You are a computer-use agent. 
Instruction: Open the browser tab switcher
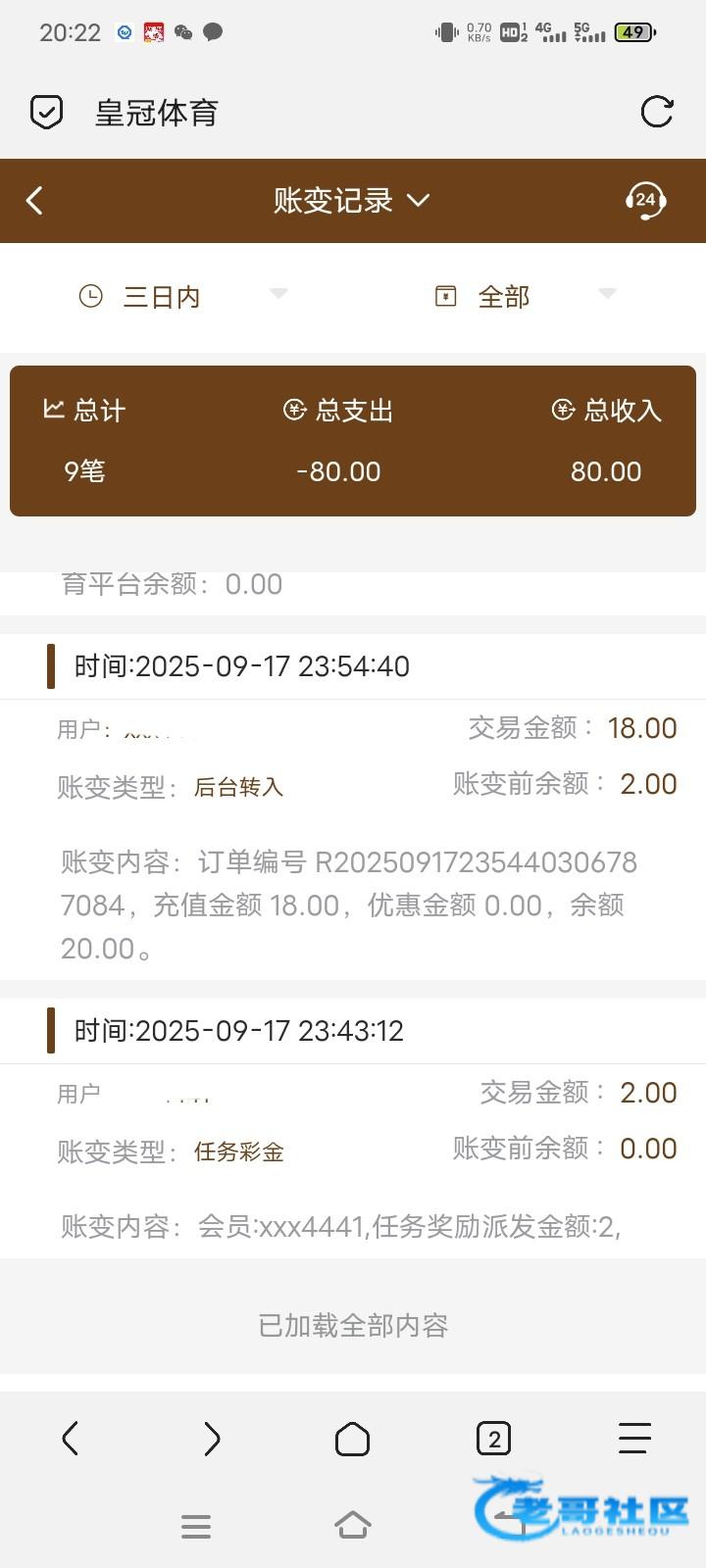(493, 1439)
